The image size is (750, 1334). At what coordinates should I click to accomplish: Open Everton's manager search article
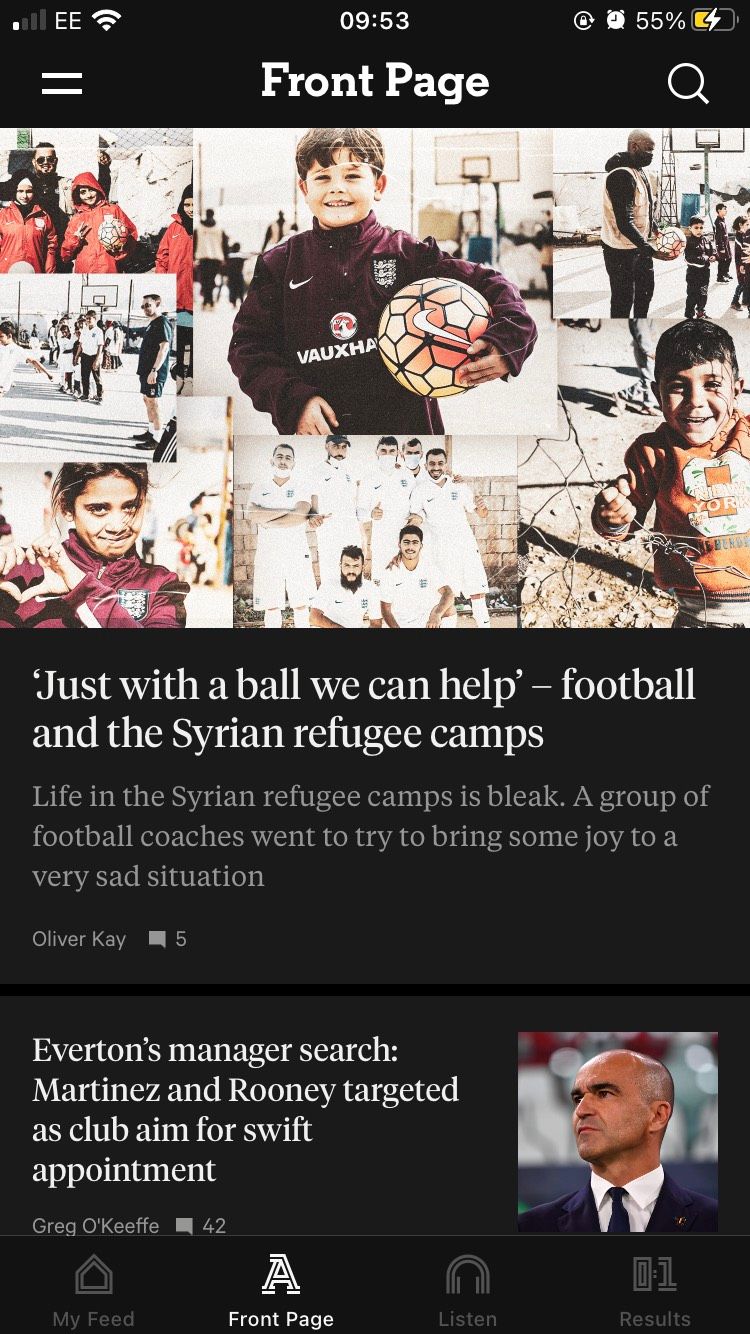tap(246, 1109)
